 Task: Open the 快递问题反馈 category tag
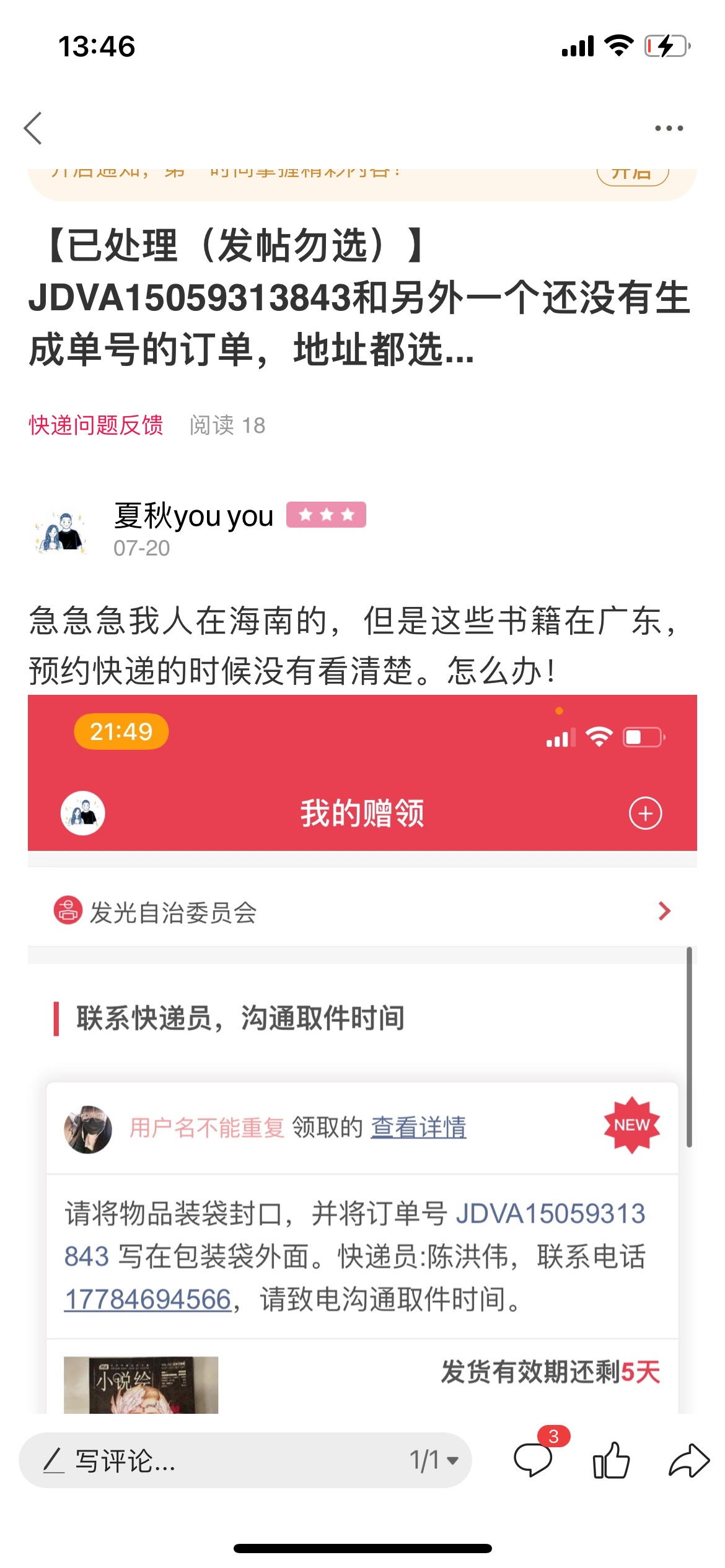(96, 425)
